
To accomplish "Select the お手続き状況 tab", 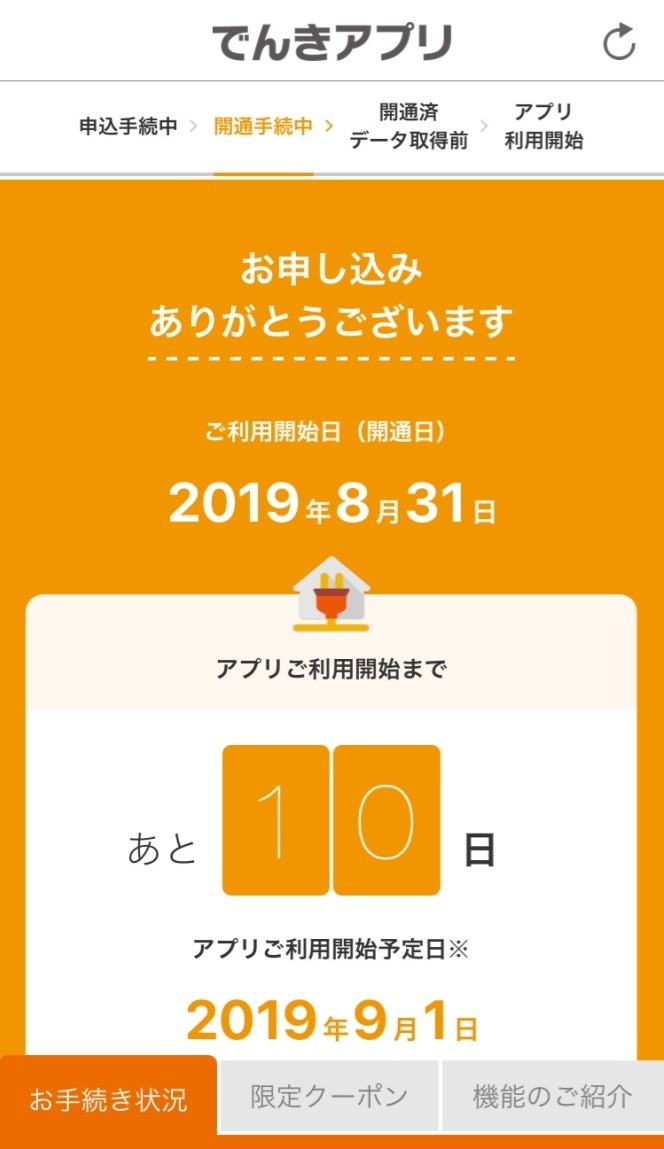I will [x=108, y=1101].
